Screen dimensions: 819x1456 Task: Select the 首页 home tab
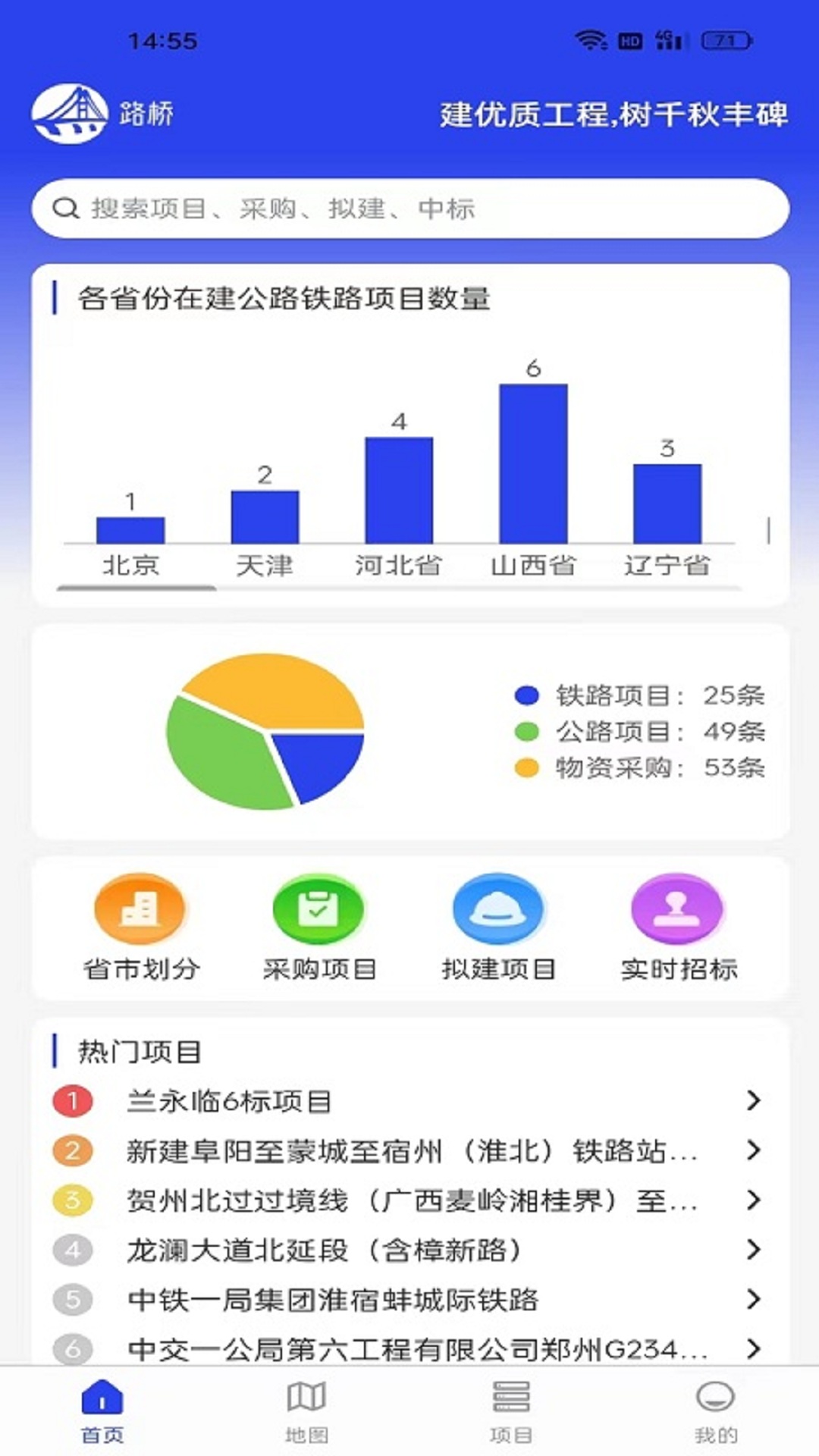pos(102,1410)
